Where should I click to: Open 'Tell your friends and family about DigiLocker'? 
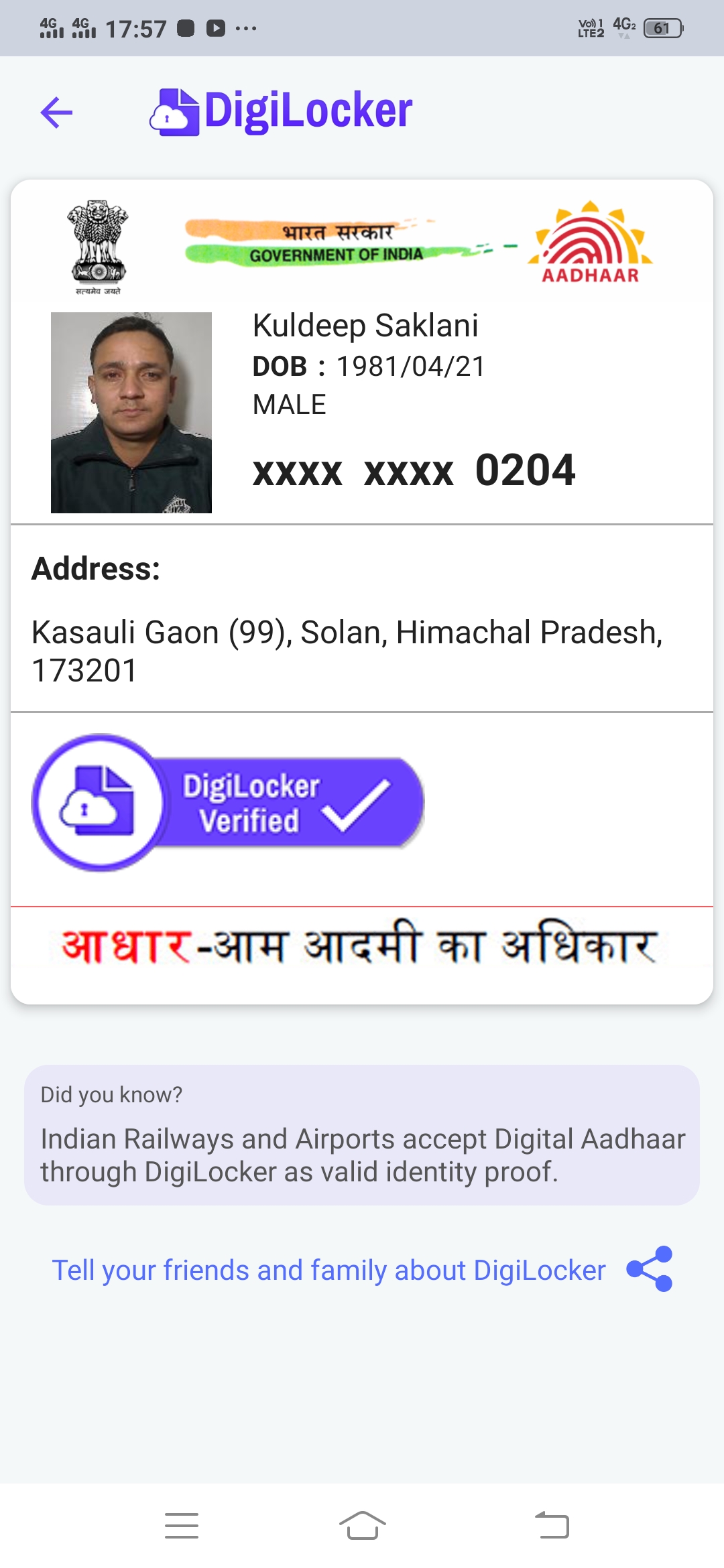point(328,1270)
